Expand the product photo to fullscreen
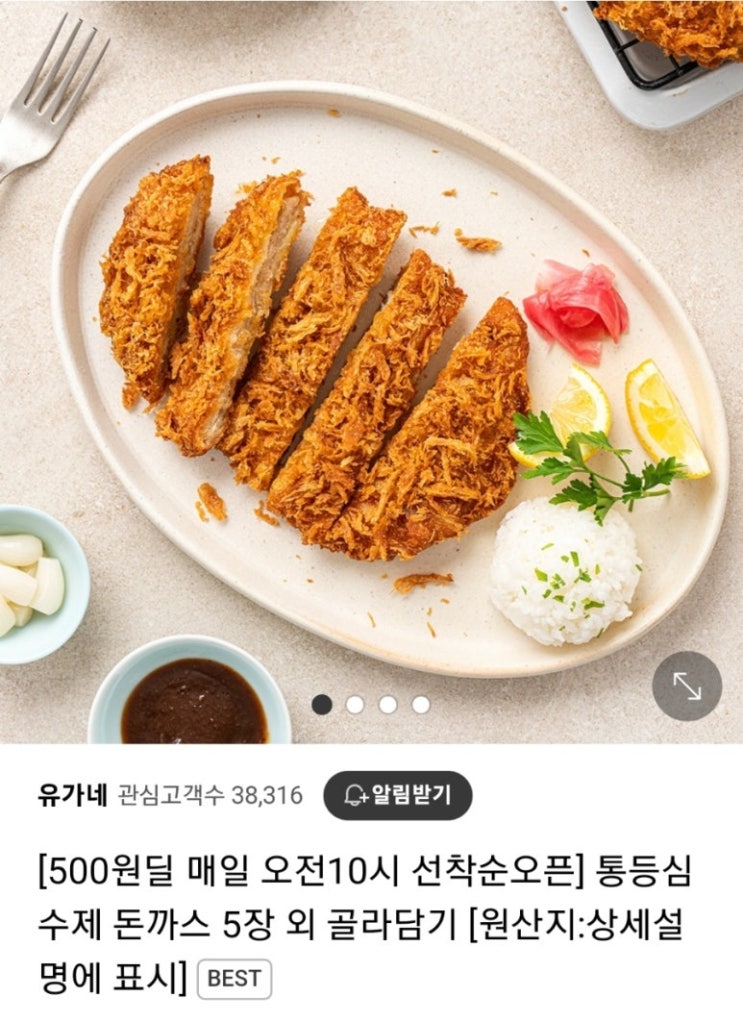The height and width of the screenshot is (1022, 743). (x=687, y=686)
